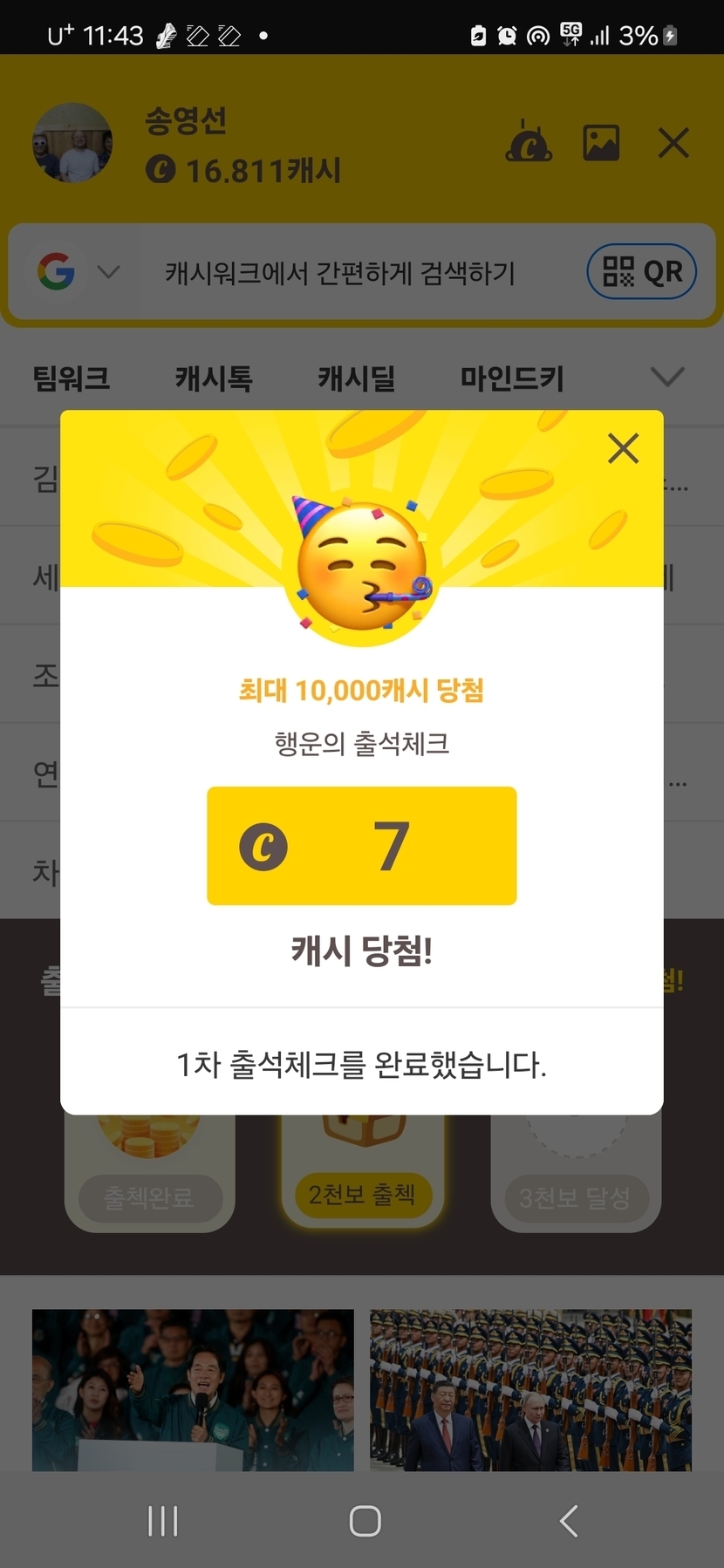Close the lucky attendance check popup

(623, 449)
